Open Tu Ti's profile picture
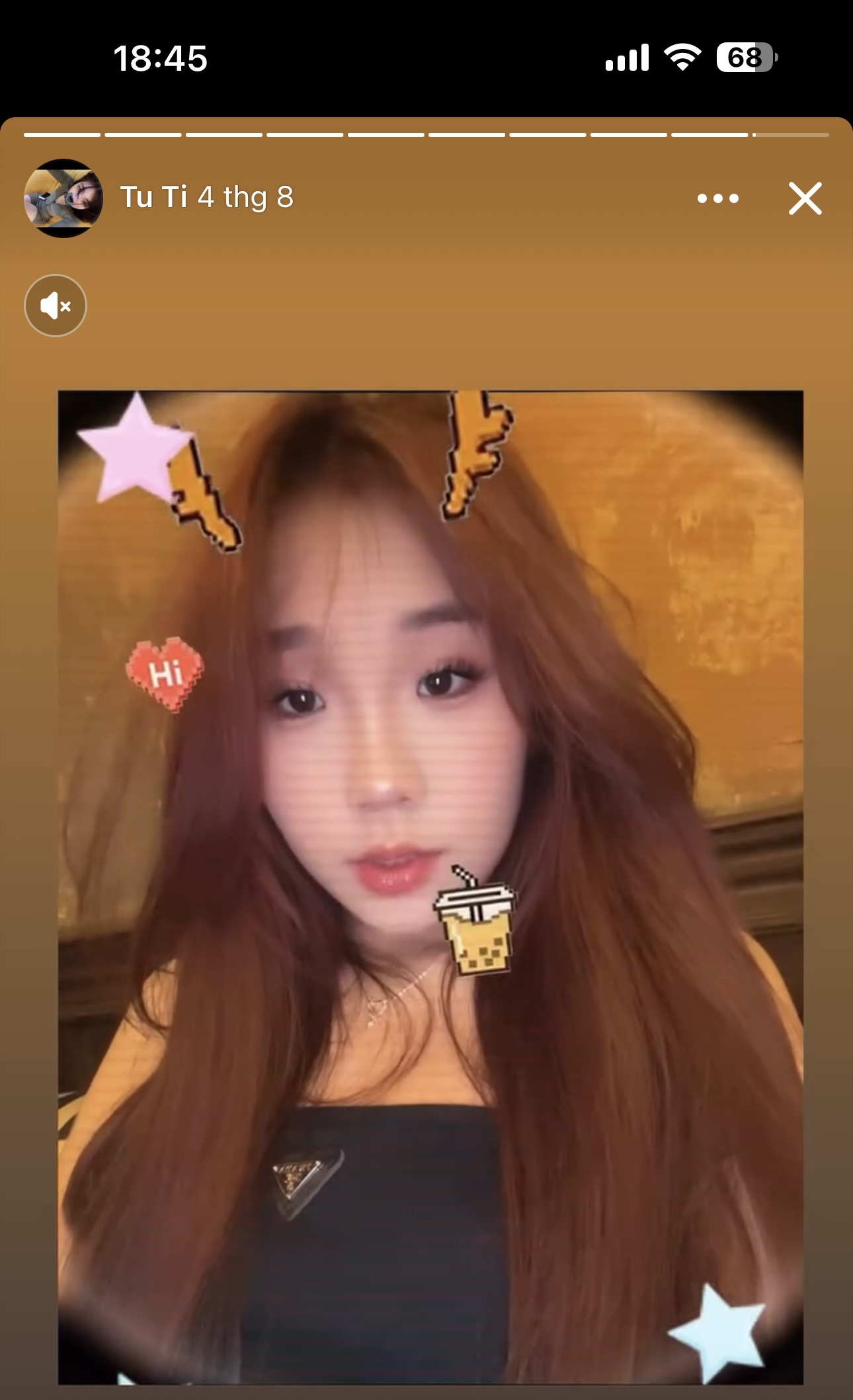The image size is (853, 1400). tap(63, 198)
